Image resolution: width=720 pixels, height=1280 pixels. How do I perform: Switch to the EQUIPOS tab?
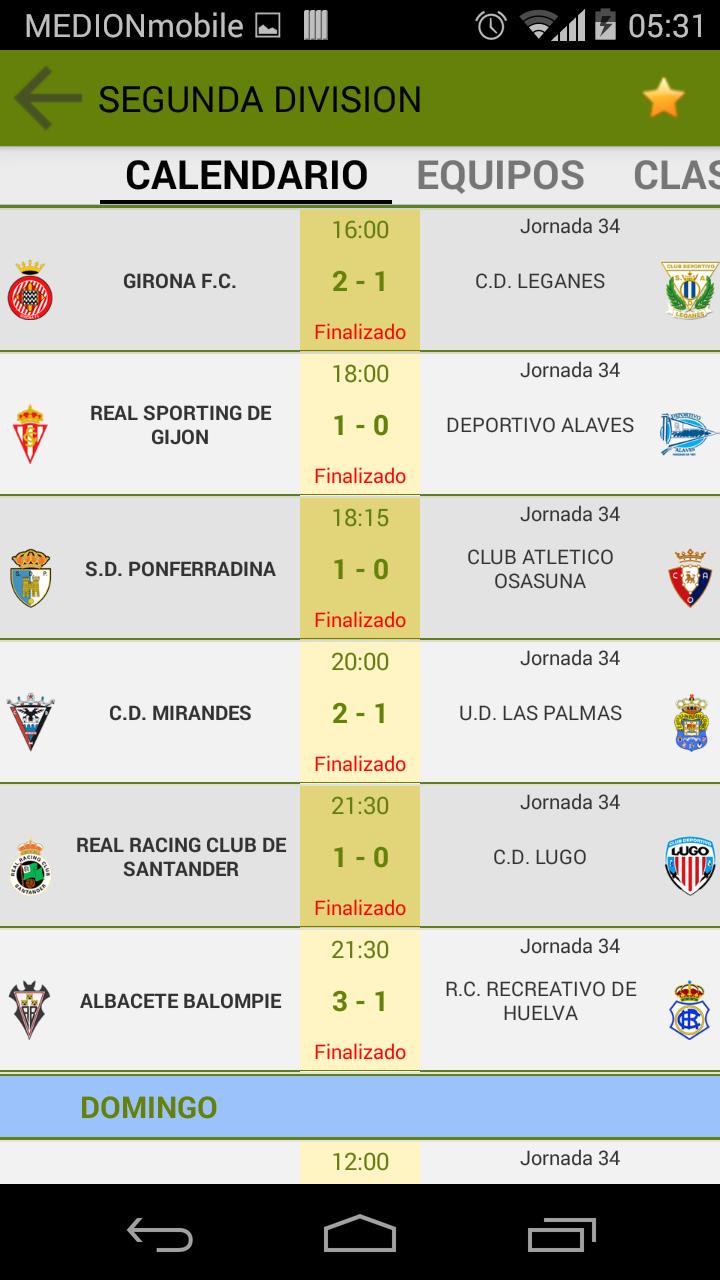point(502,175)
